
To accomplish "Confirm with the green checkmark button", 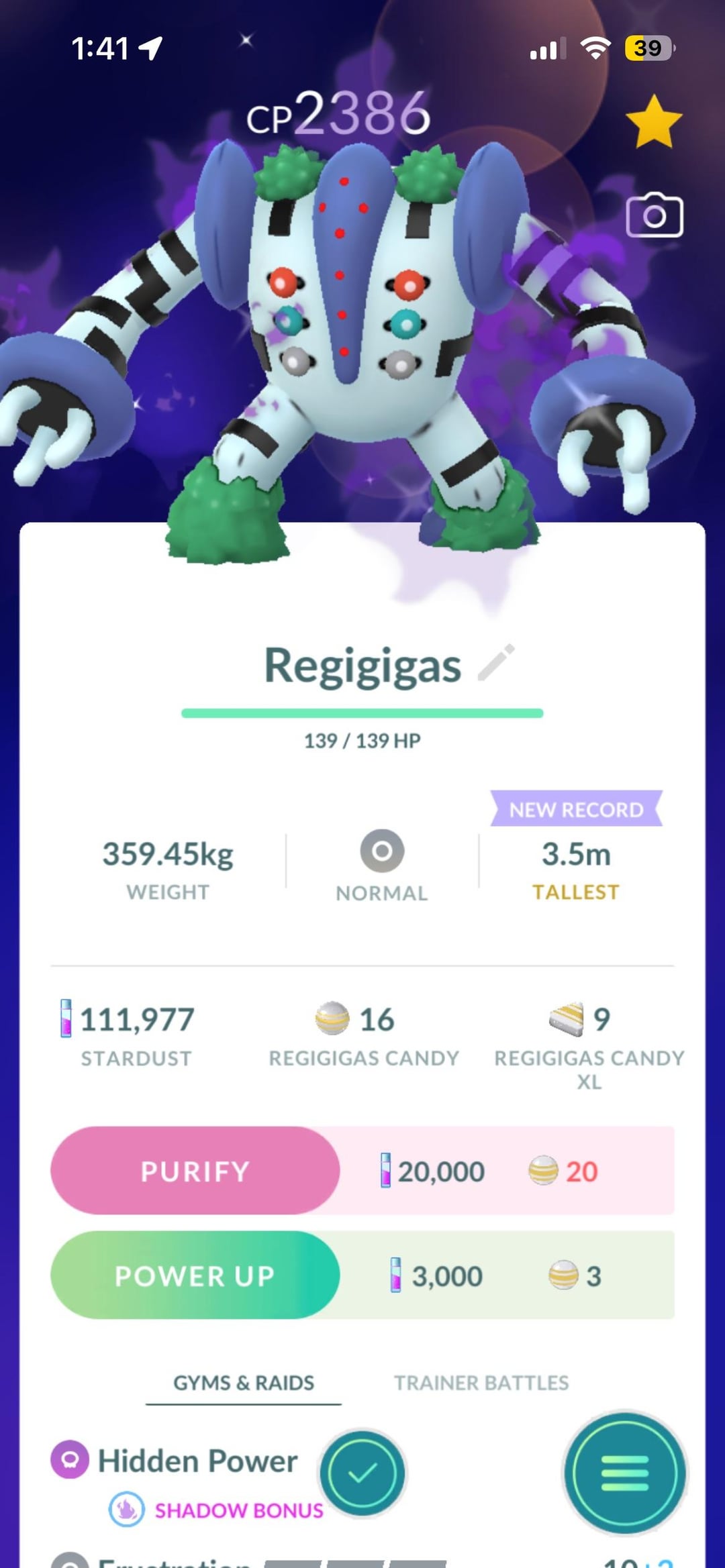I will click(362, 1473).
